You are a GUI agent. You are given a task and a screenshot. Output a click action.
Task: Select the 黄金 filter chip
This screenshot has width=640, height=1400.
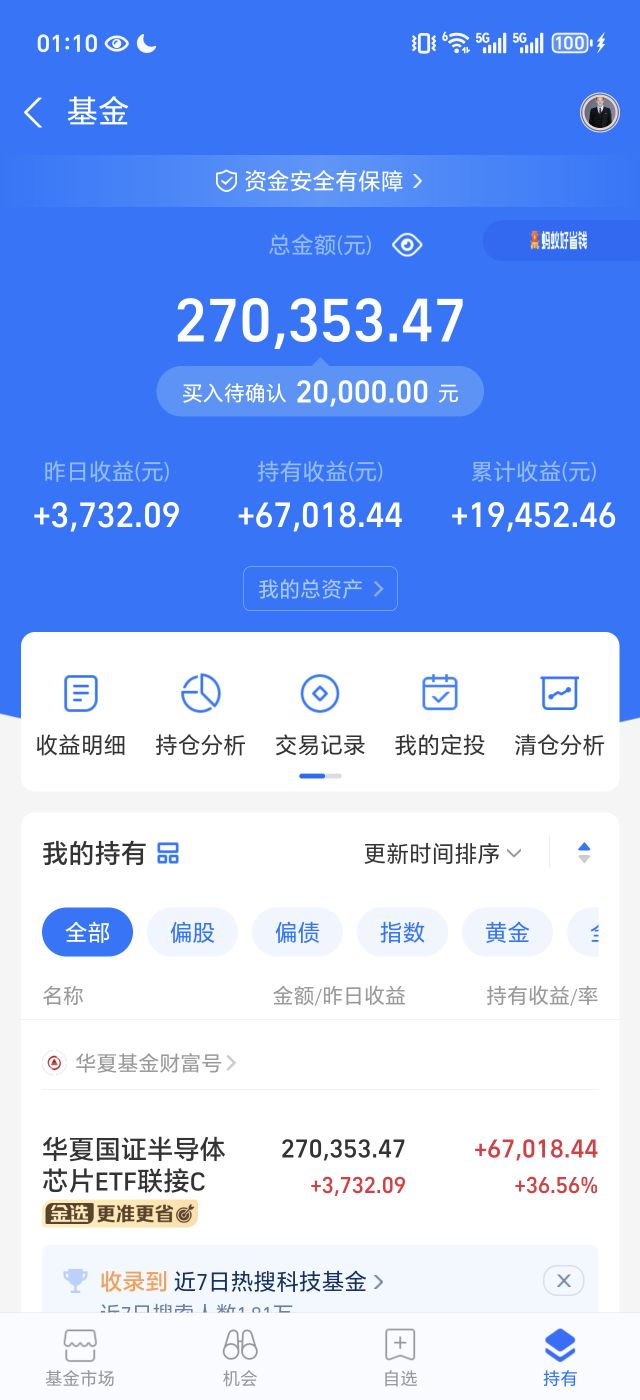click(507, 933)
